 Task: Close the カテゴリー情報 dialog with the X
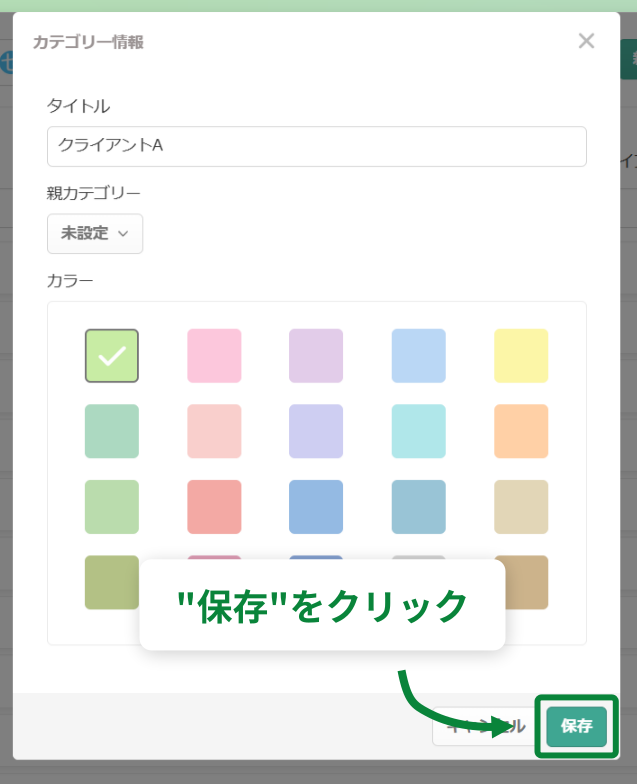pyautogui.click(x=586, y=41)
